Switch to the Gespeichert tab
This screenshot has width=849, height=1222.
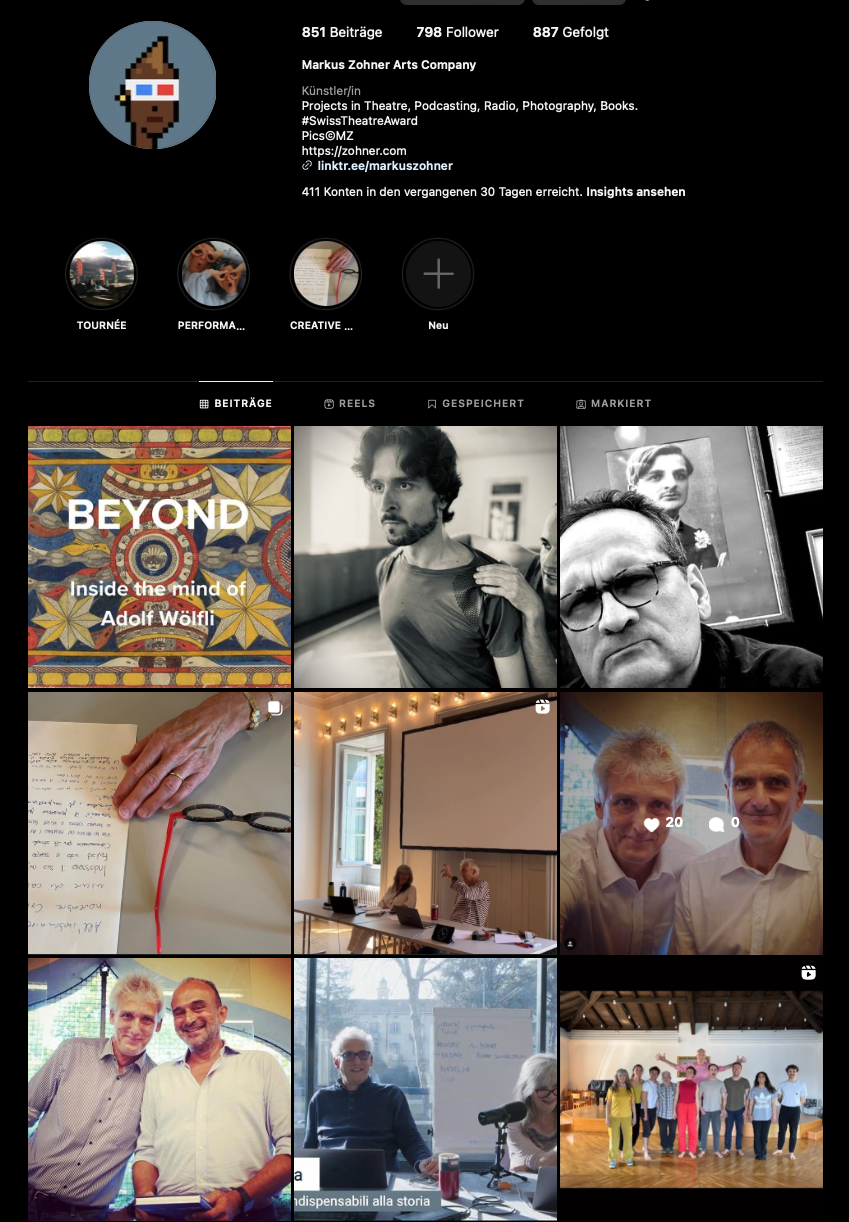(475, 404)
